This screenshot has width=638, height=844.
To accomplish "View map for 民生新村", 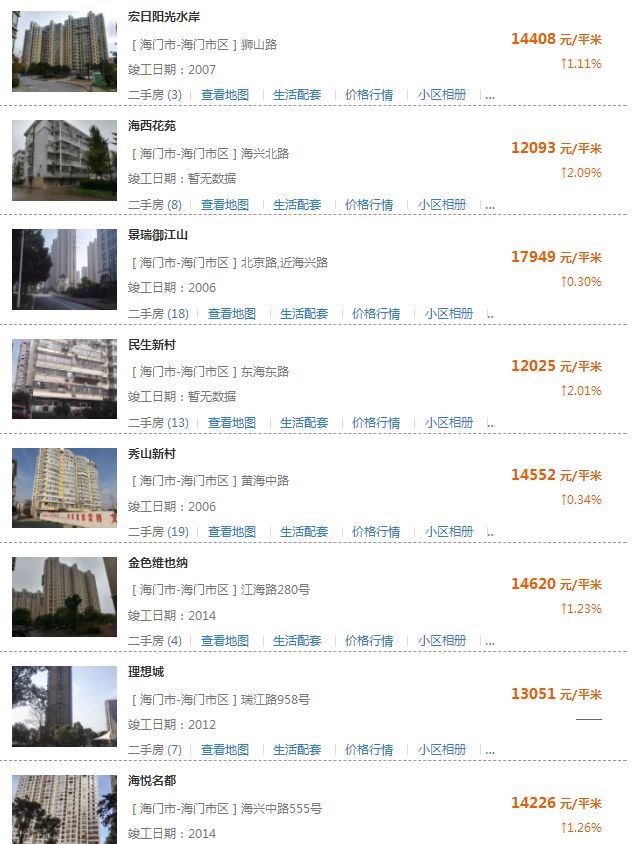I will 232,422.
